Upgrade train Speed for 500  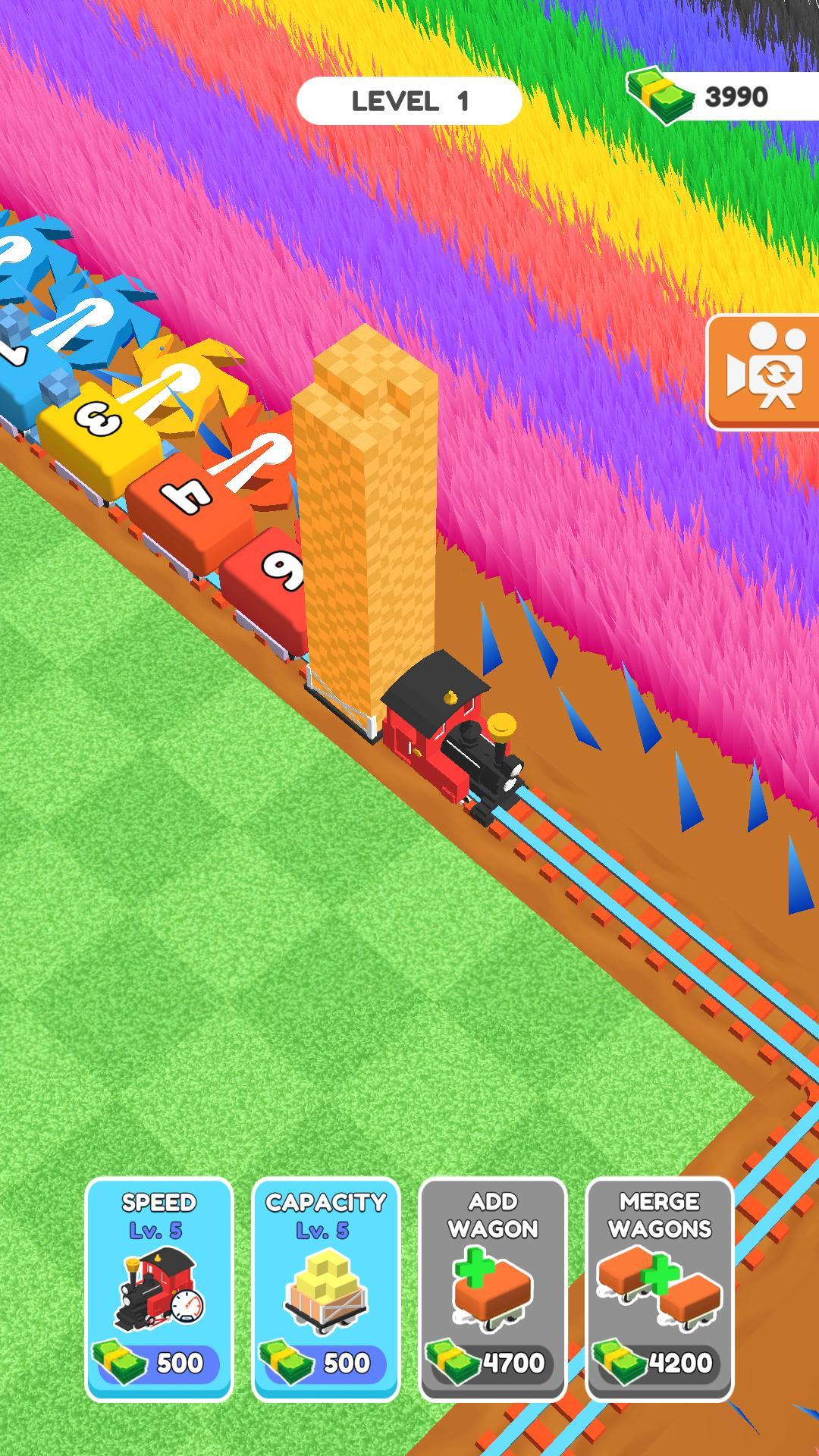click(158, 1289)
